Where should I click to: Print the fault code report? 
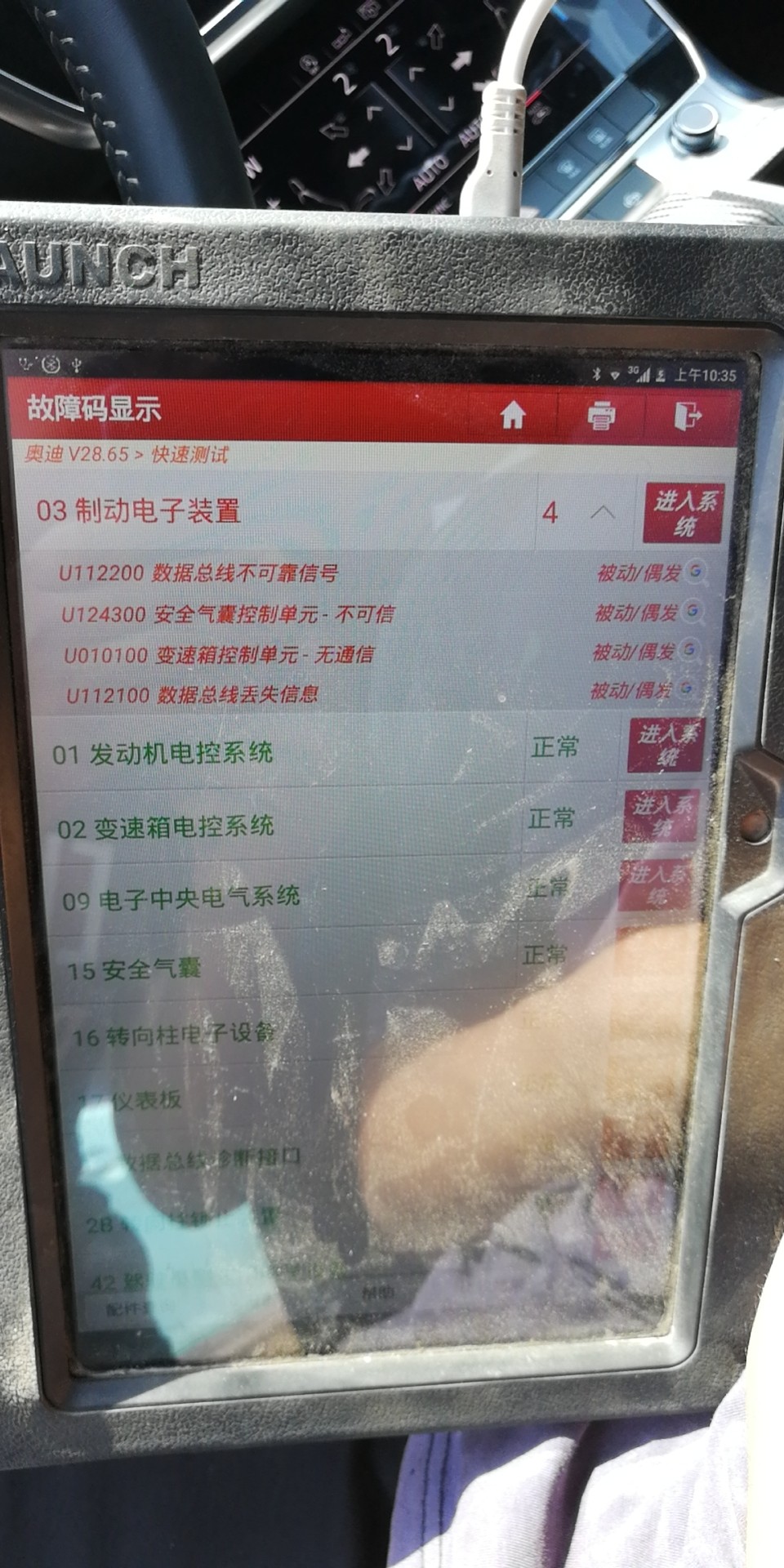tap(601, 415)
